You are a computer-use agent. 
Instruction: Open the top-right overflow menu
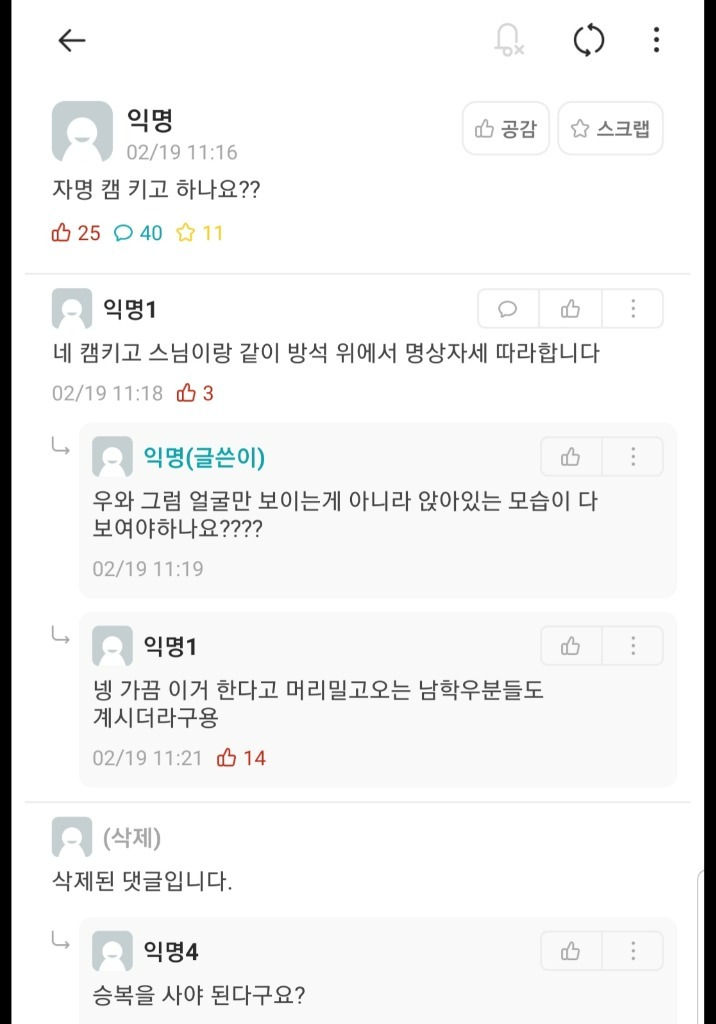(656, 40)
